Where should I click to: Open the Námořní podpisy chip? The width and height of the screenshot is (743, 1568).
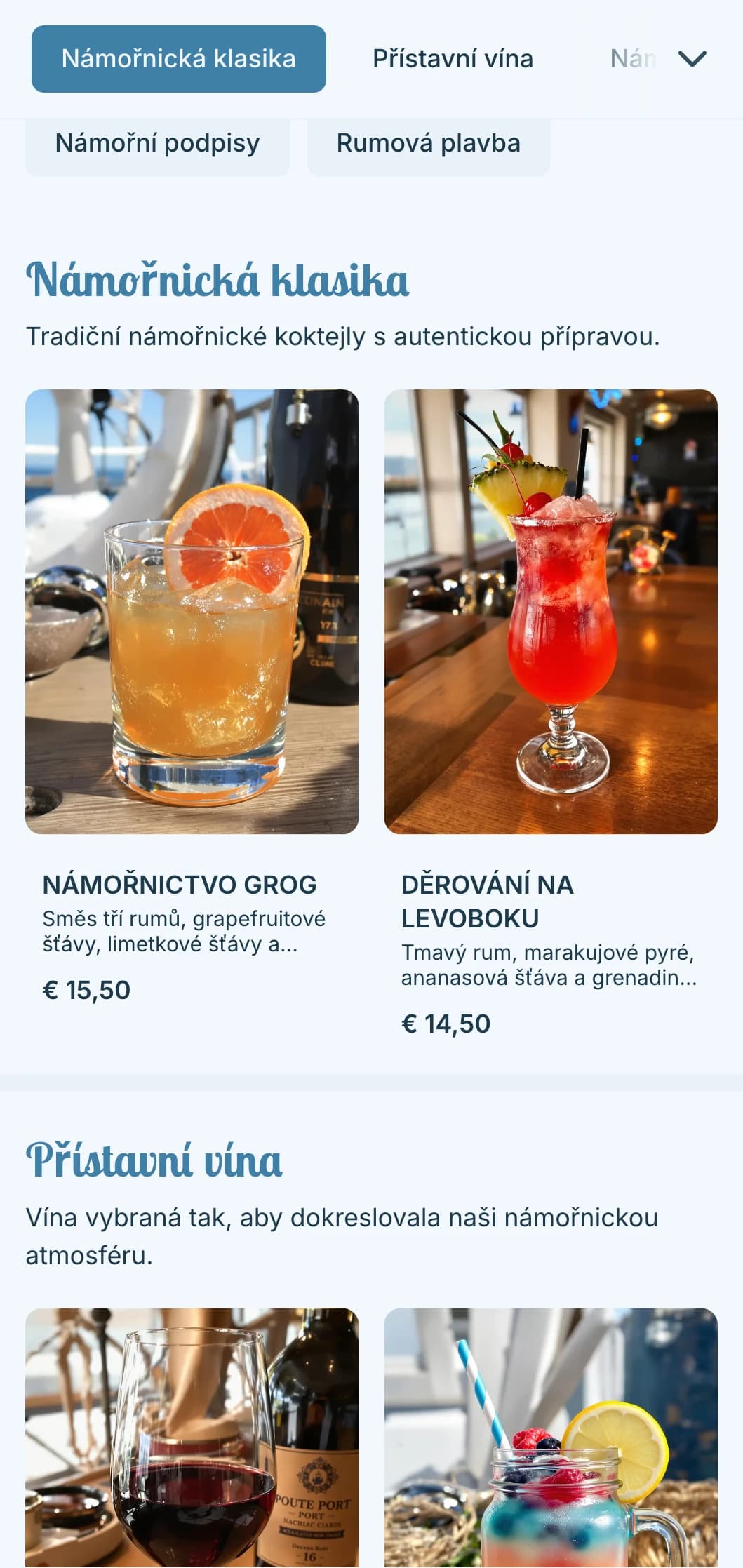pyautogui.click(x=157, y=144)
